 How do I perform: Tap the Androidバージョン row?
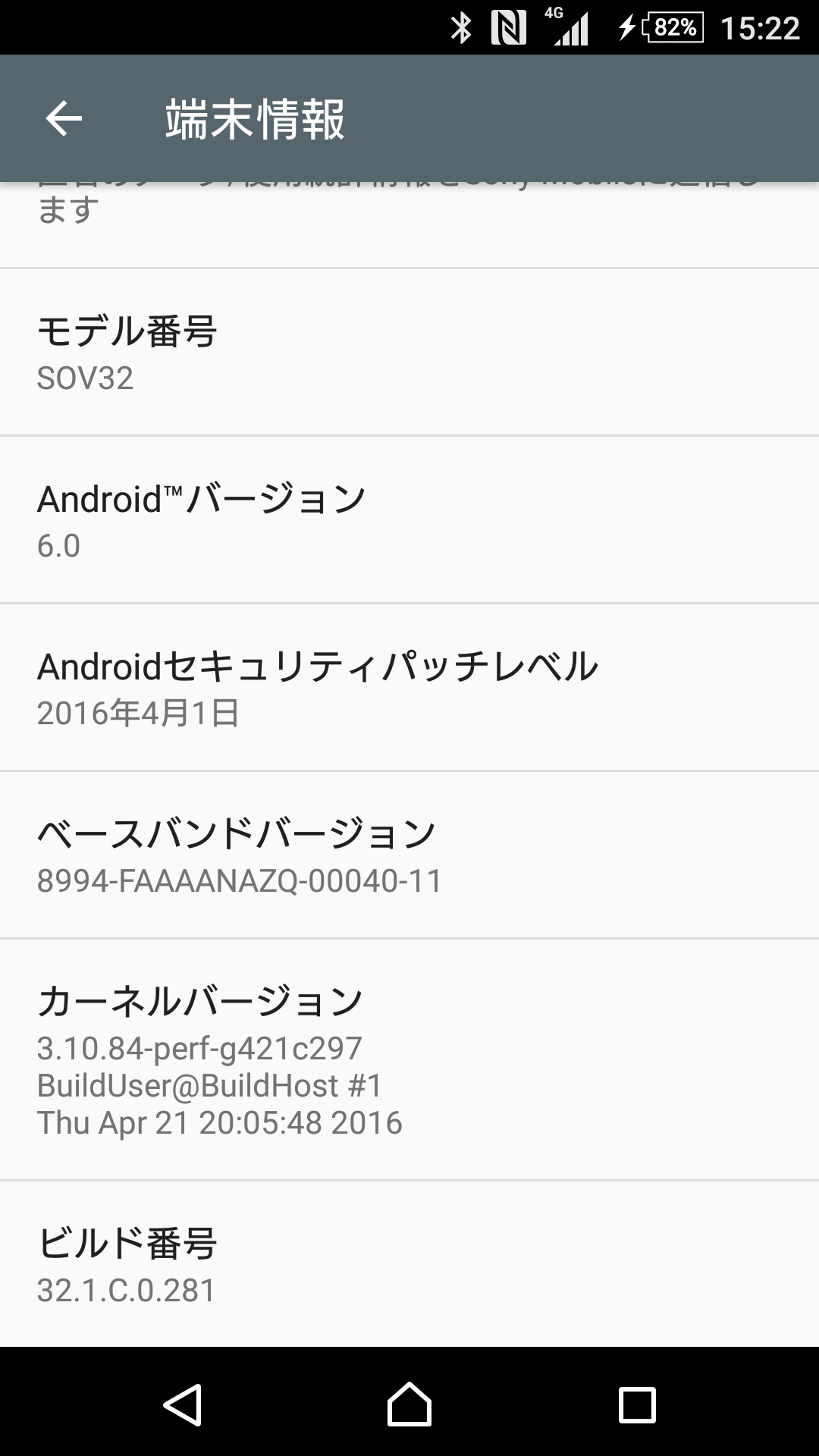409,520
